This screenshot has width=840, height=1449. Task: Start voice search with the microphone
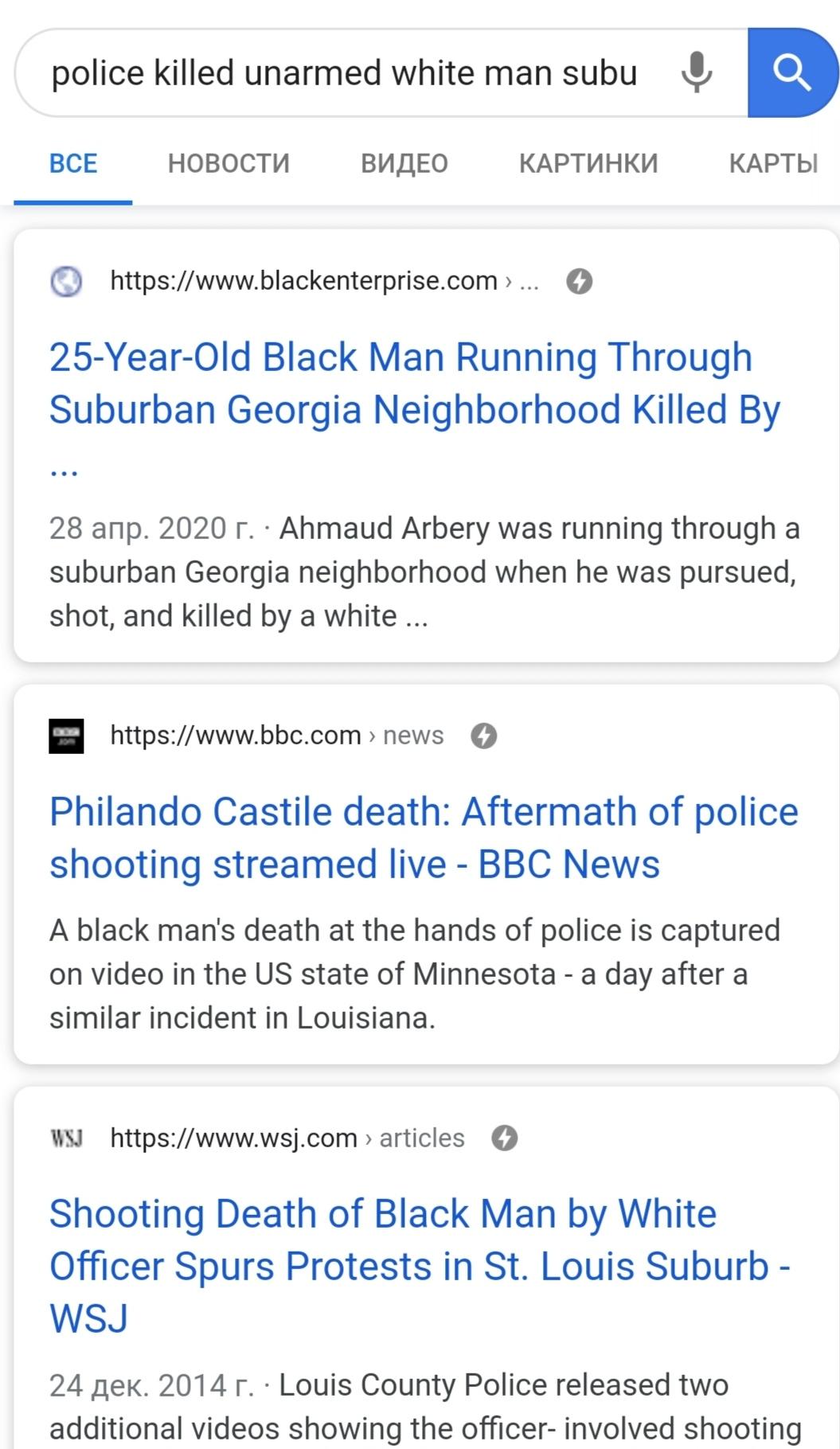pyautogui.click(x=697, y=72)
